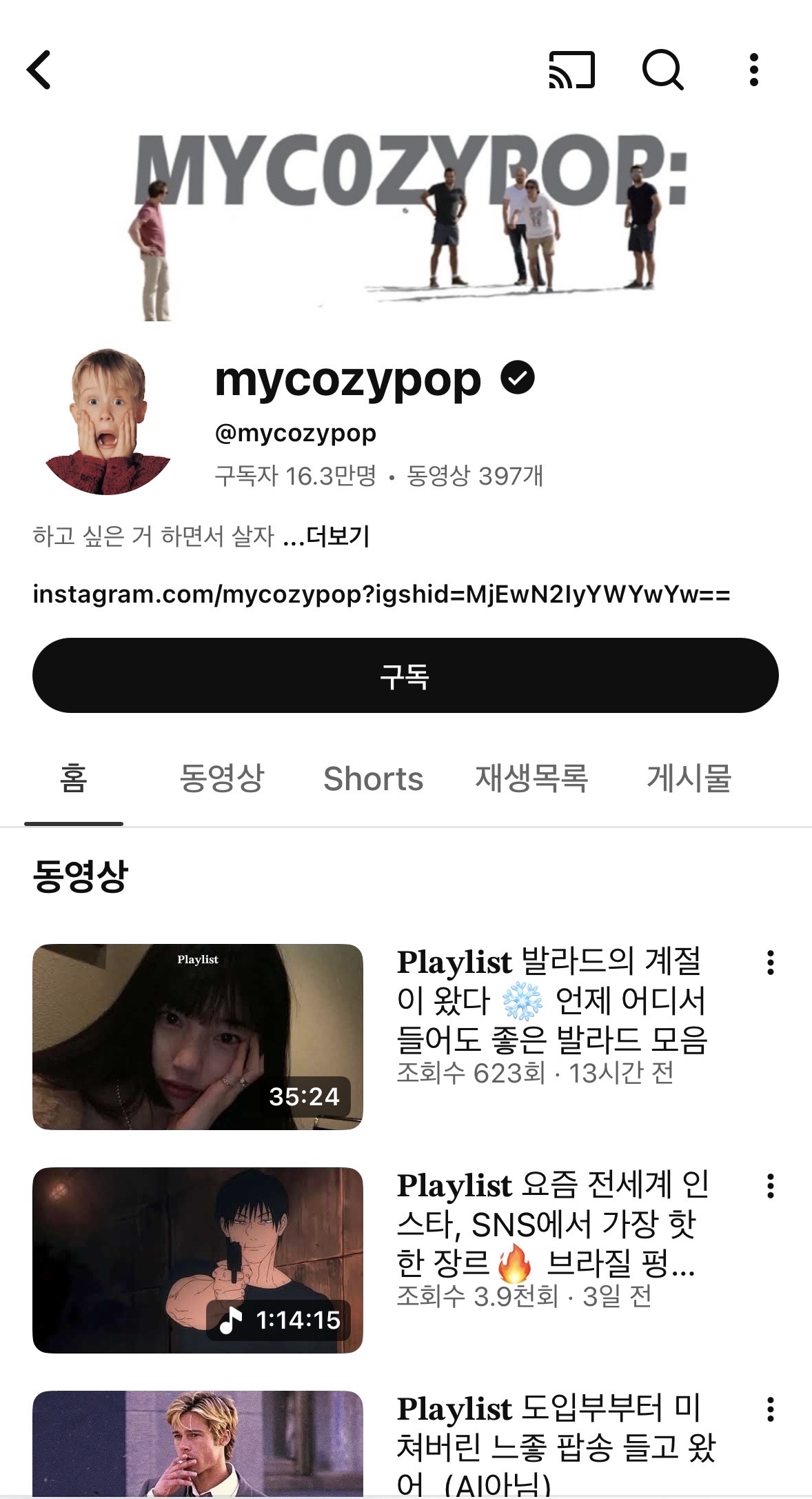This screenshot has height=1499, width=812.
Task: Subscribe with the 구독 button
Action: point(405,676)
